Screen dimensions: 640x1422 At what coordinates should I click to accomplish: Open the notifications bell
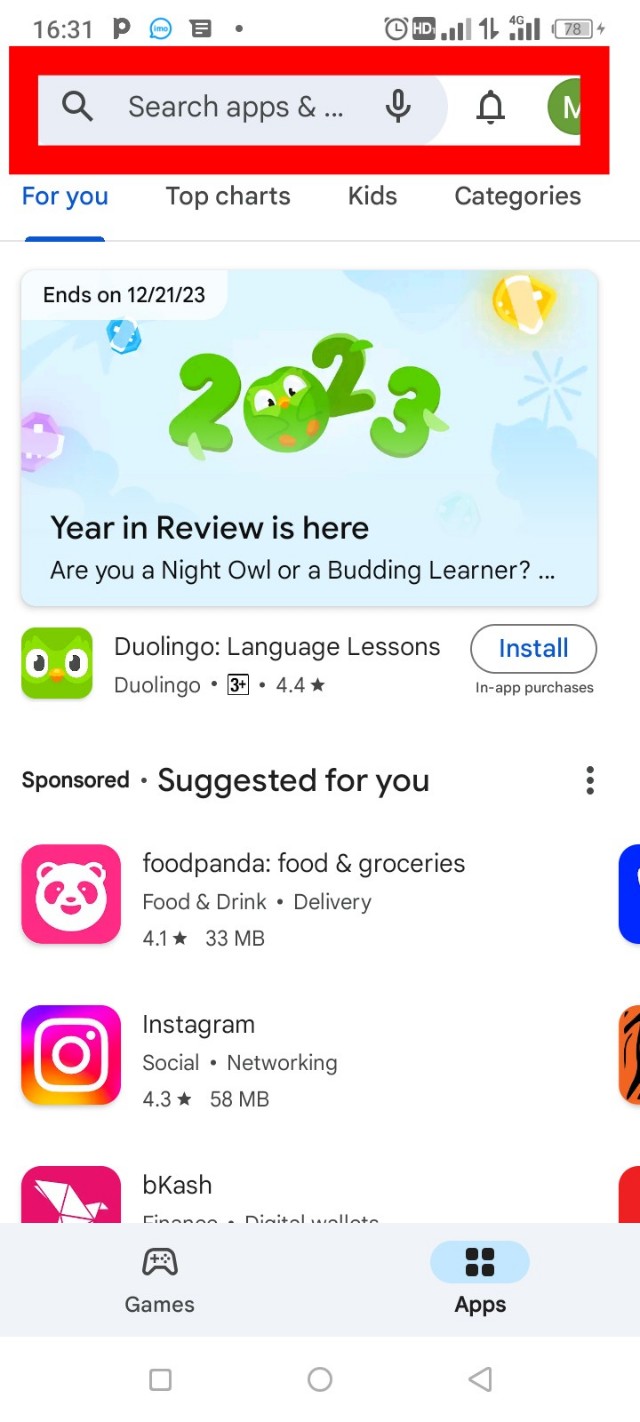point(490,107)
